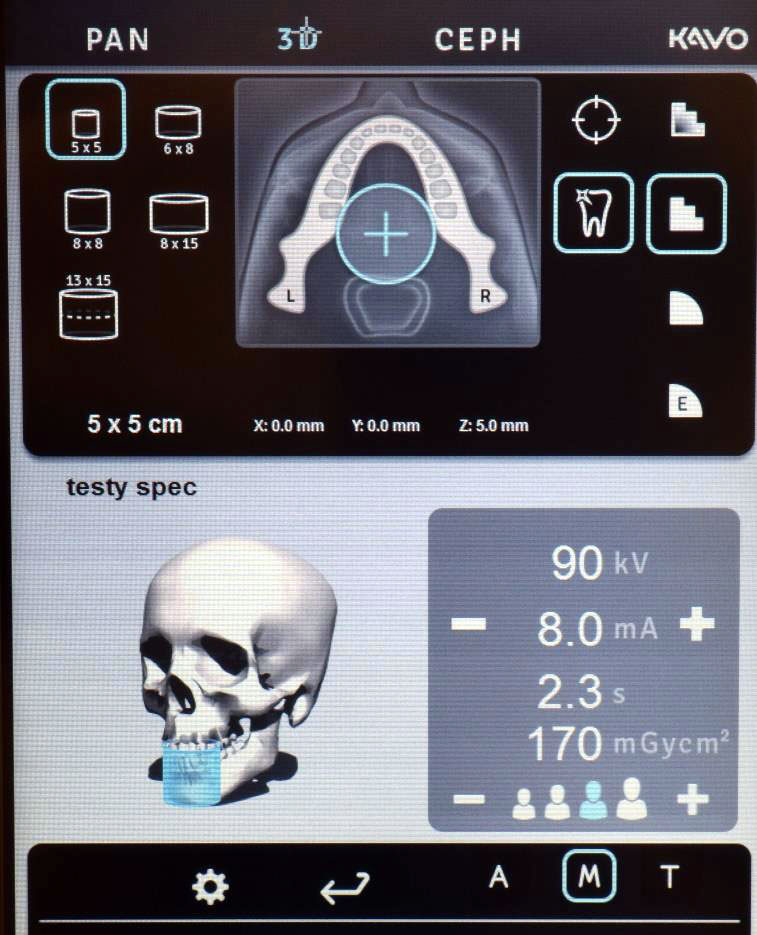
Task: Select the tooth program icon
Action: pyautogui.click(x=594, y=212)
